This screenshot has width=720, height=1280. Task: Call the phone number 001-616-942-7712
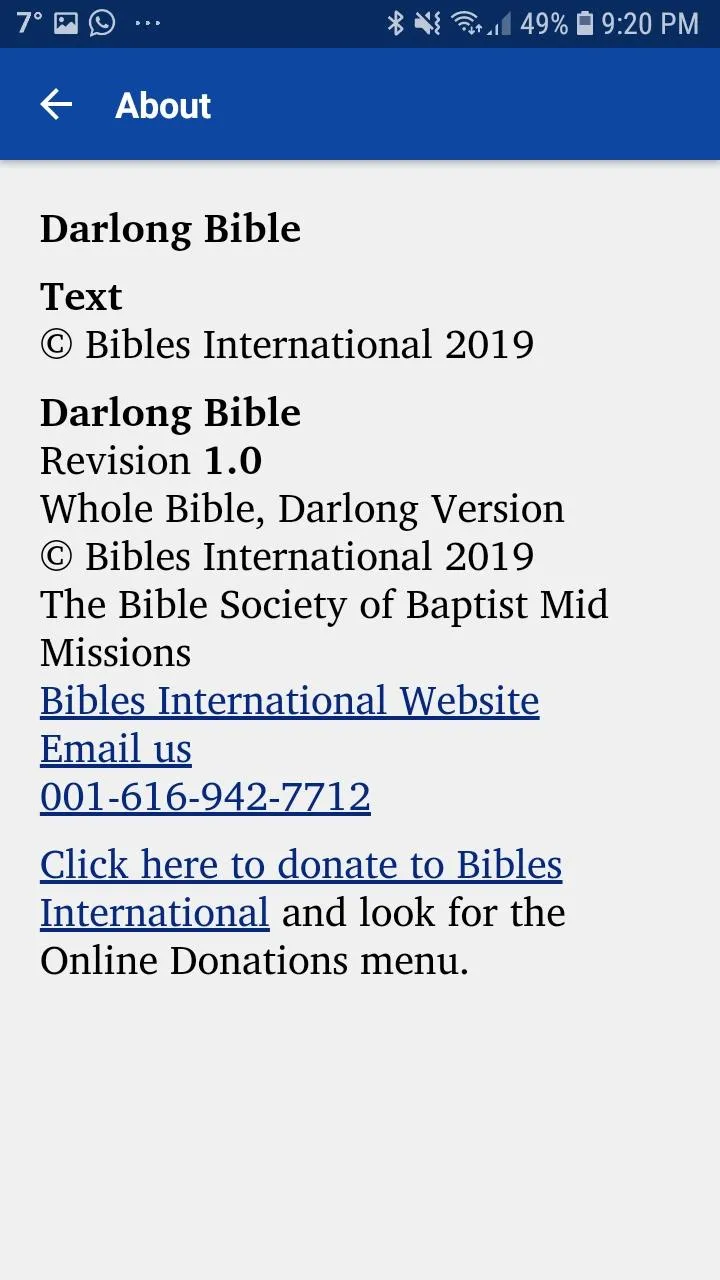point(205,797)
